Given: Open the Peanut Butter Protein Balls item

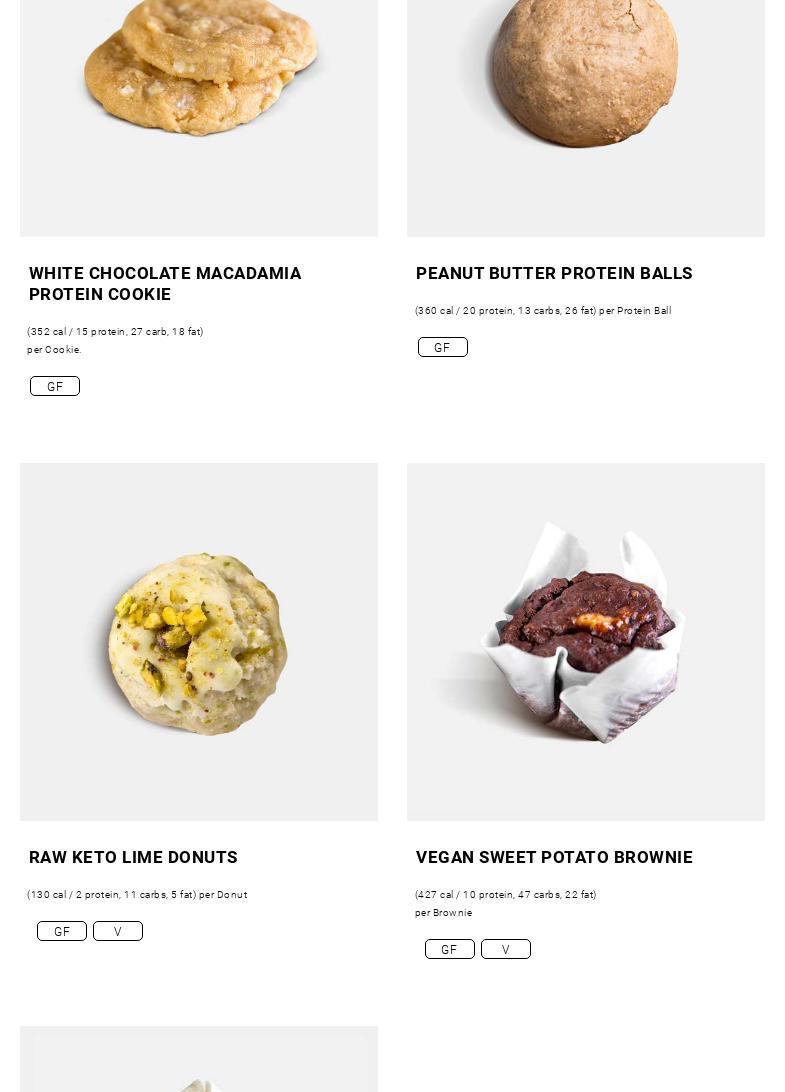Looking at the screenshot, I should pos(554,273).
